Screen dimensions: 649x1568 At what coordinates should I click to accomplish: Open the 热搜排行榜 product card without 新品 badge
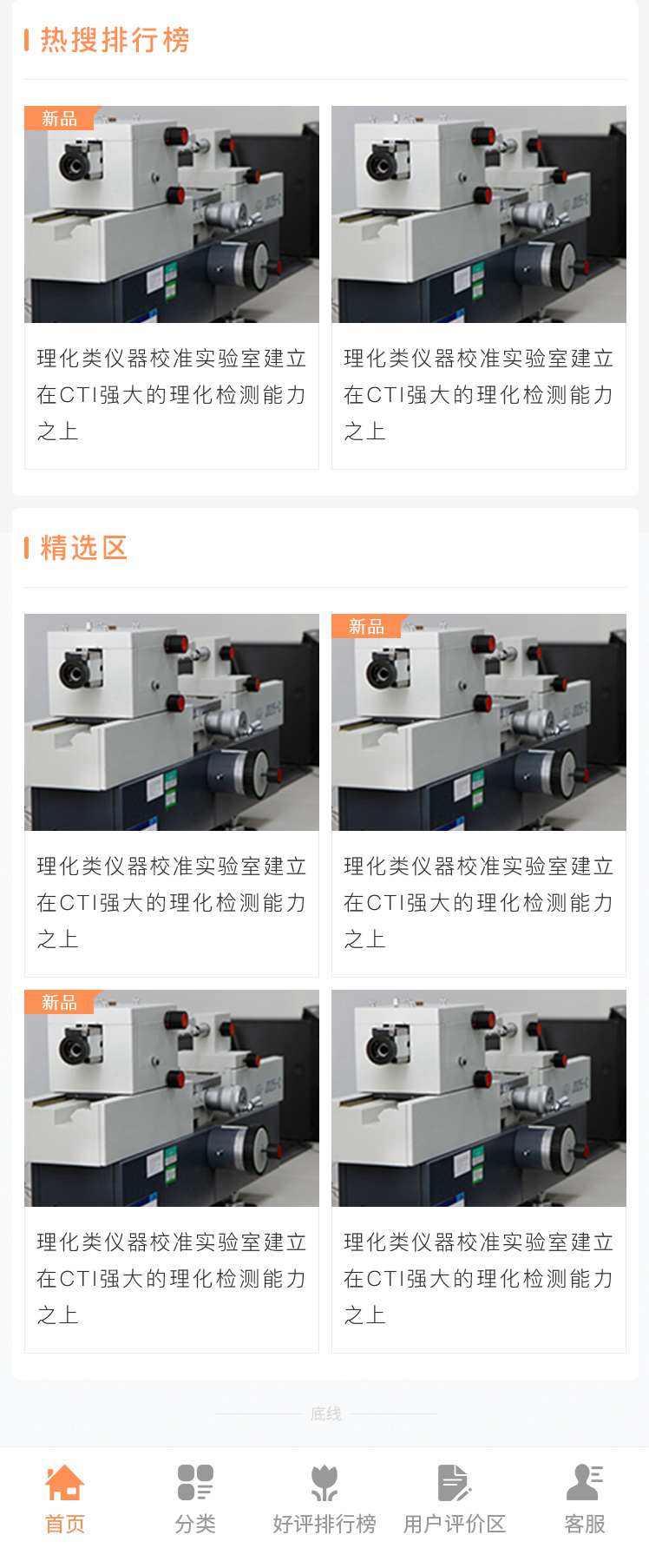[479, 287]
